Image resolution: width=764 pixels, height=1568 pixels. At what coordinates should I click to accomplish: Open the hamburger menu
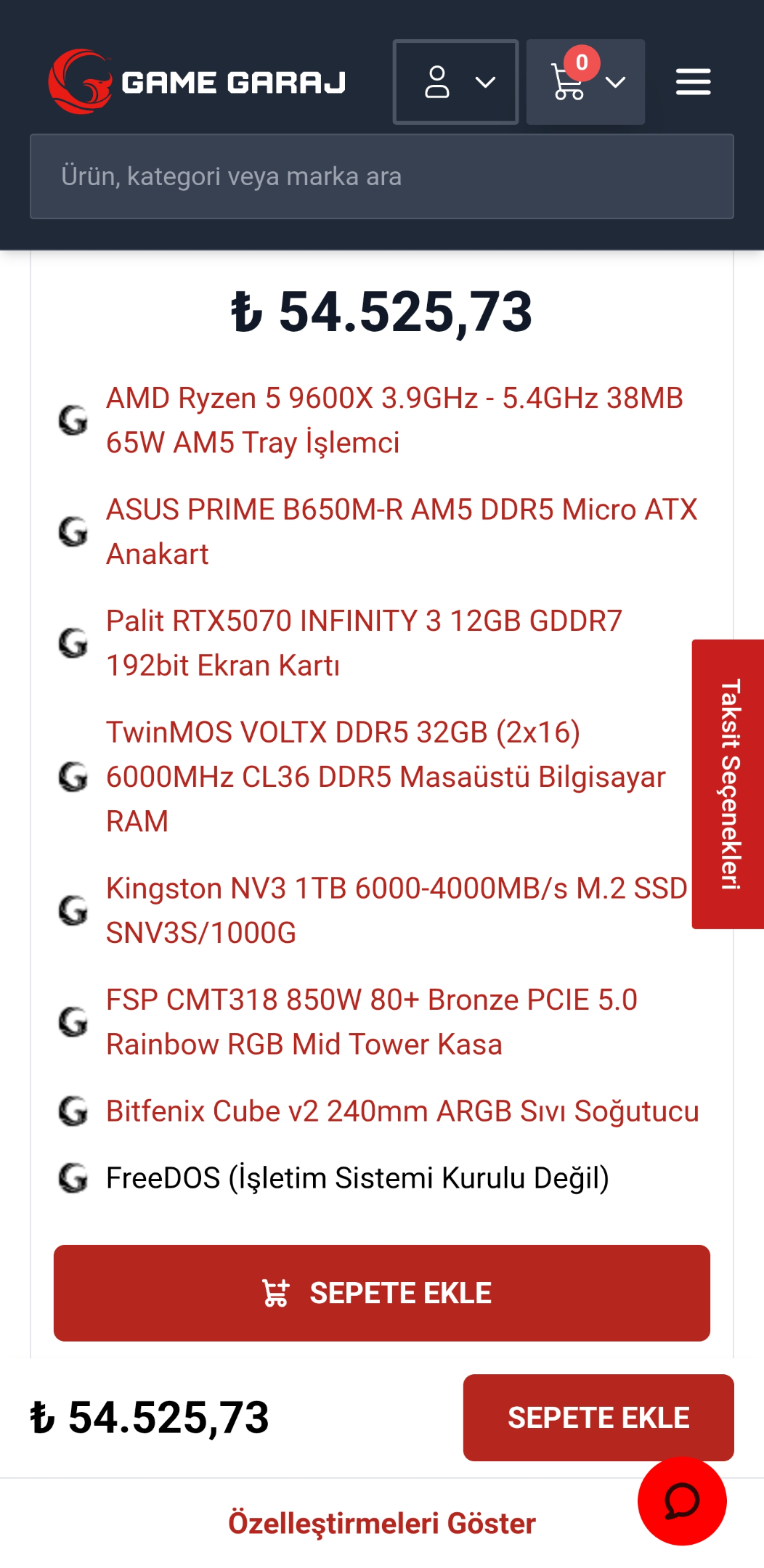point(693,82)
